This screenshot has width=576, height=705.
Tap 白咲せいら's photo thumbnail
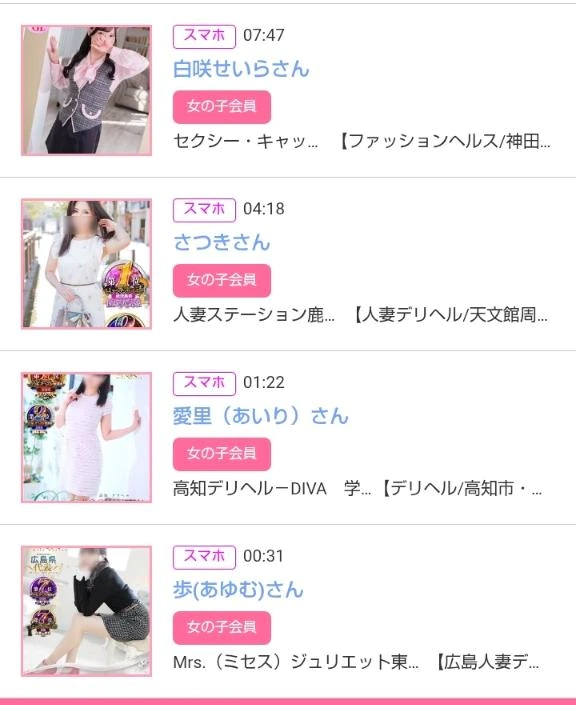point(86,90)
